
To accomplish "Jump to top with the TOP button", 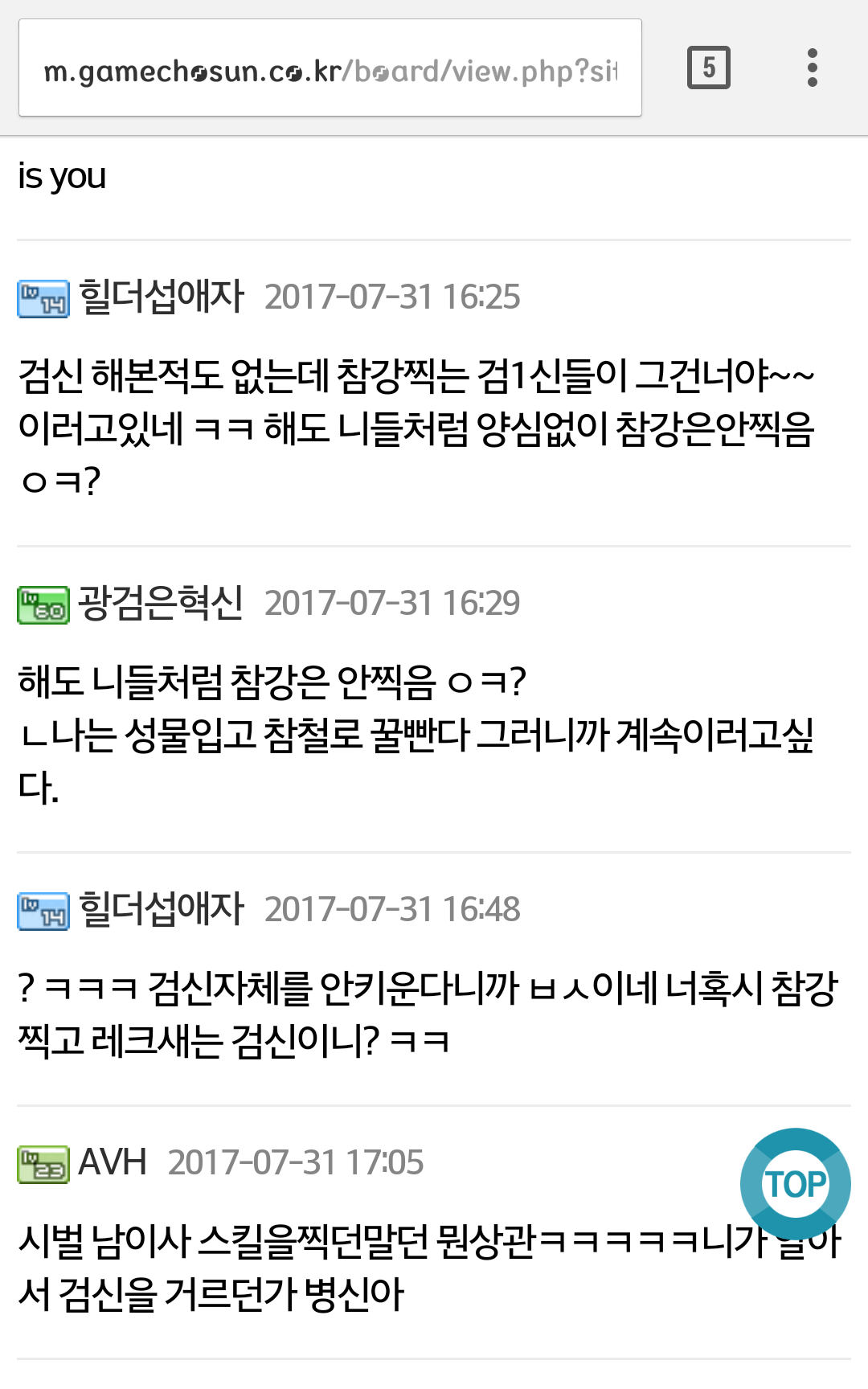I will coord(796,1183).
